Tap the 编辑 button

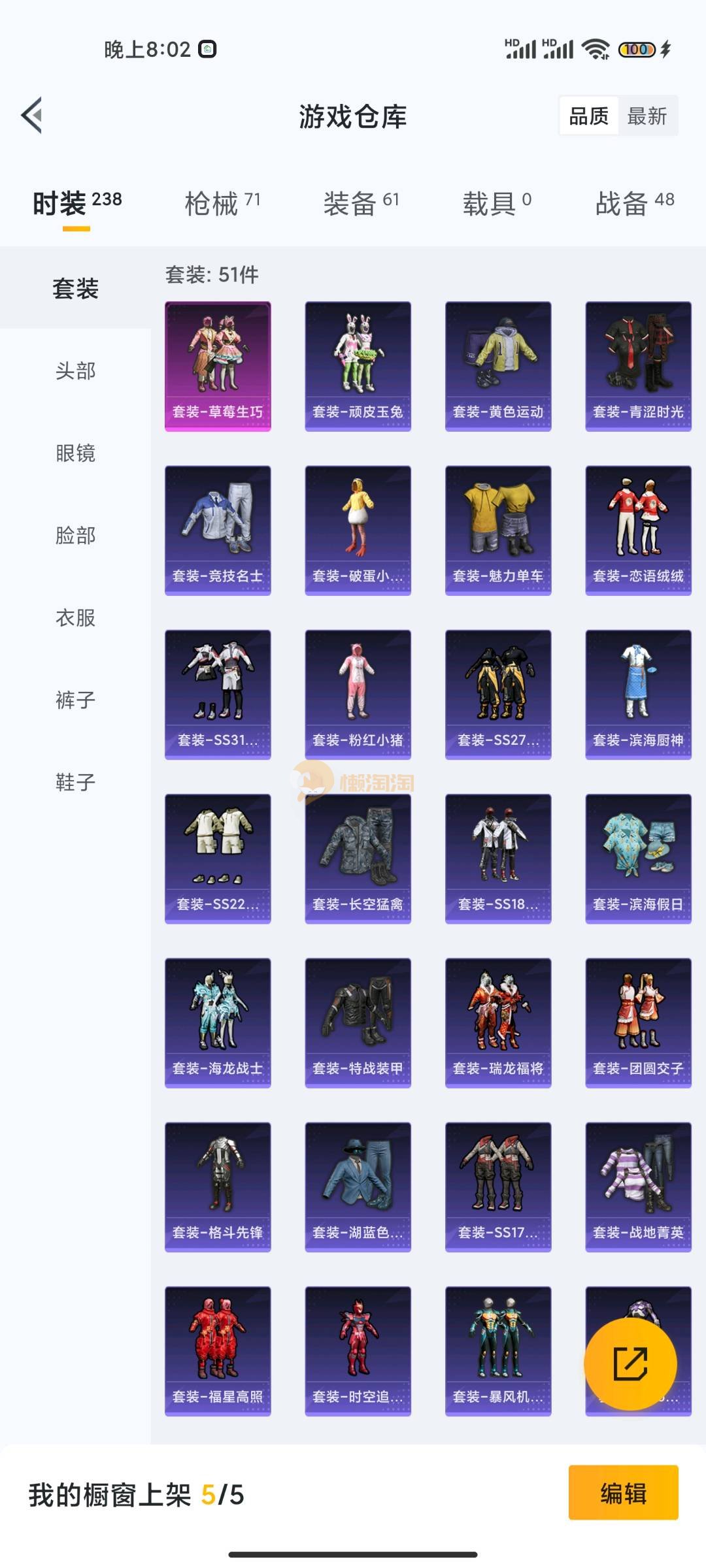pos(623,1493)
